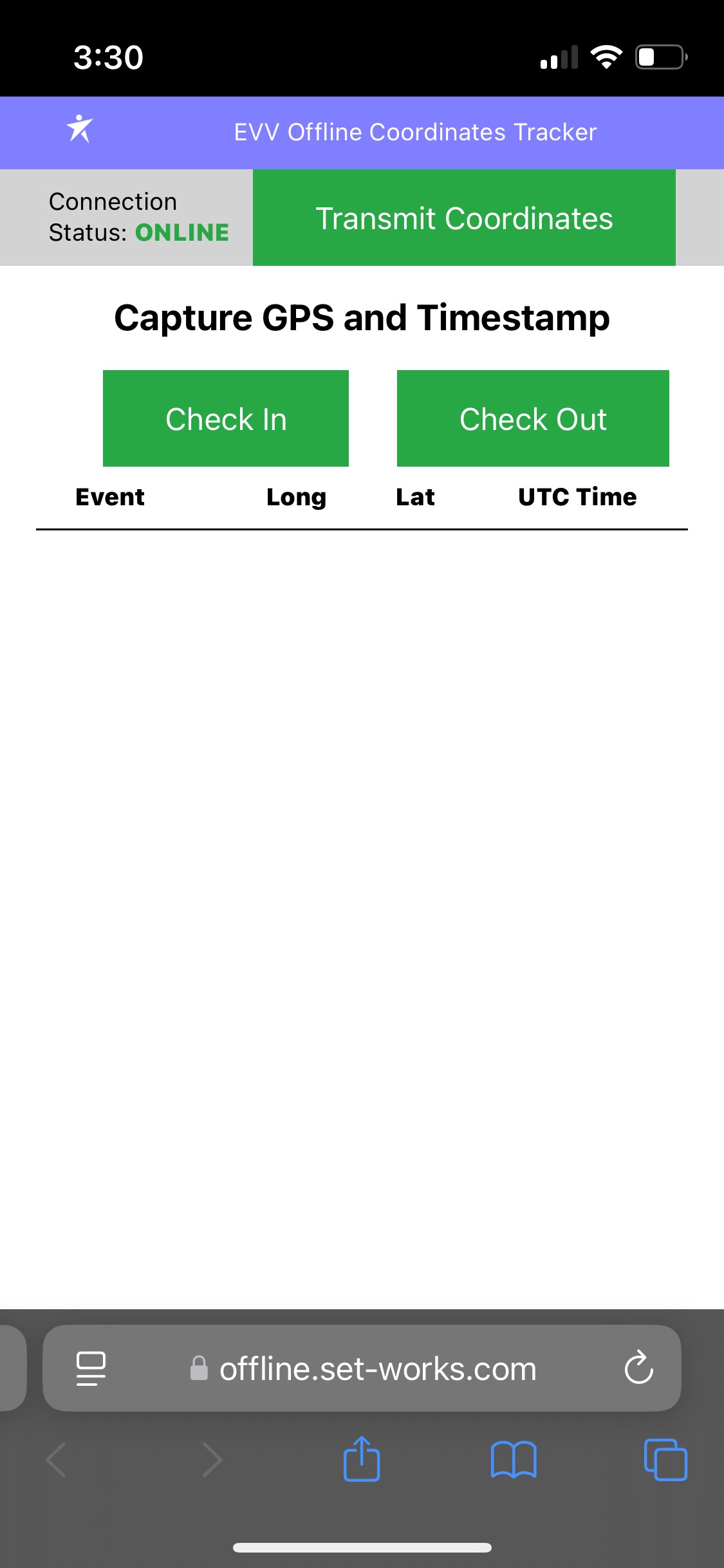The width and height of the screenshot is (724, 1568).
Task: Tap the Transmit Coordinates button
Action: 464,218
